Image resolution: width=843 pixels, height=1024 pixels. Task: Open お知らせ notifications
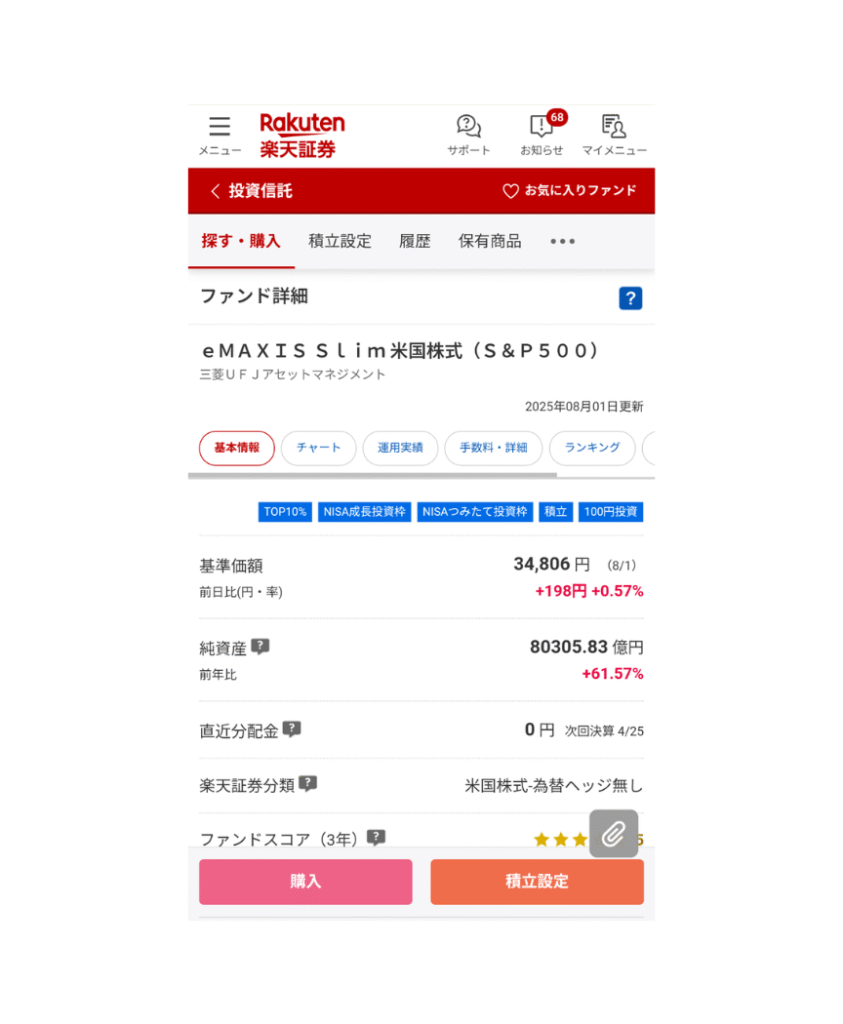[541, 135]
